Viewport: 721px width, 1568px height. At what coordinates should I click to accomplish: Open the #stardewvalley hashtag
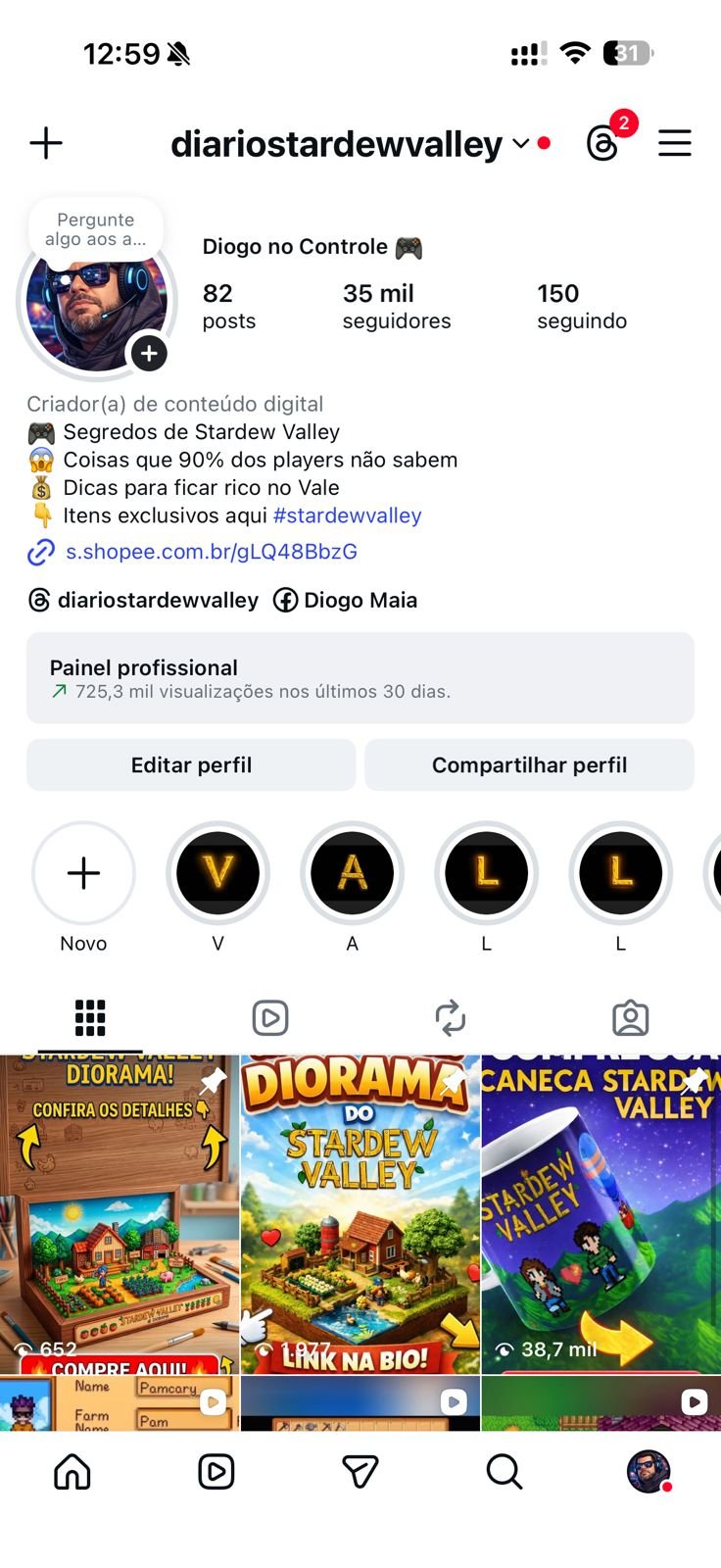[347, 515]
